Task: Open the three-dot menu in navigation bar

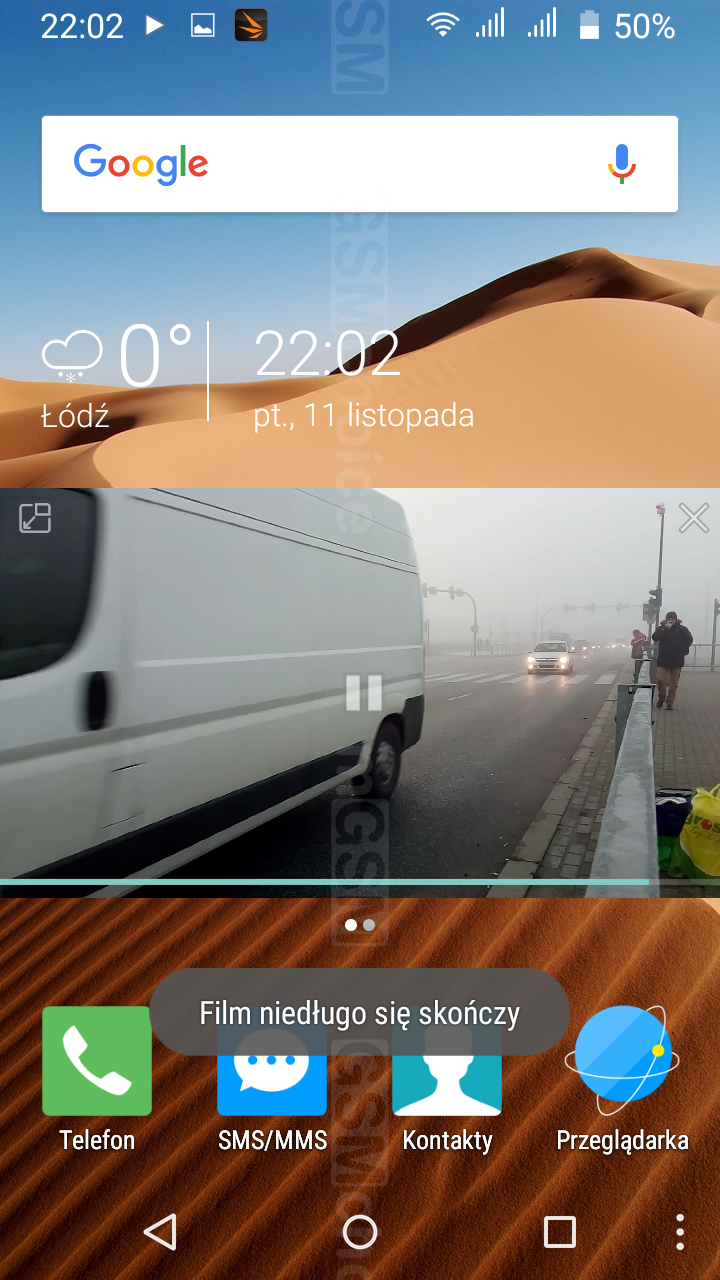Action: coord(680,1232)
